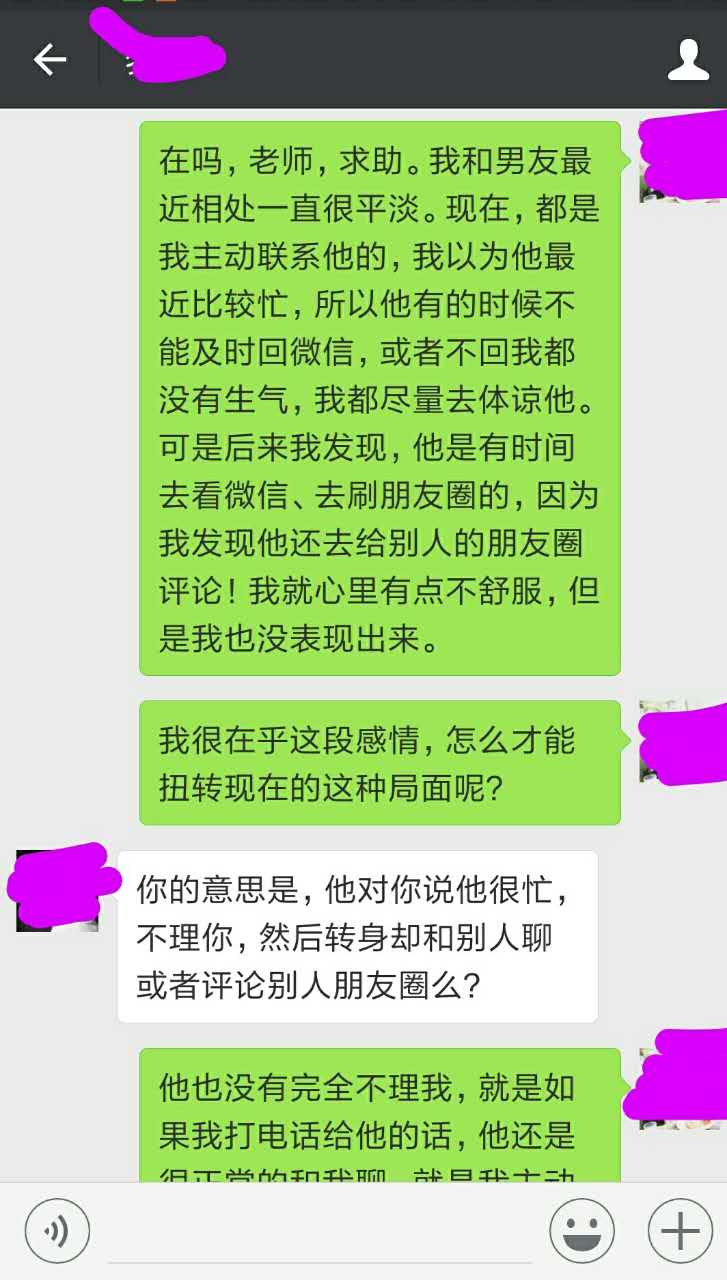
Task: Open your avatar beside the first message
Action: (680, 162)
